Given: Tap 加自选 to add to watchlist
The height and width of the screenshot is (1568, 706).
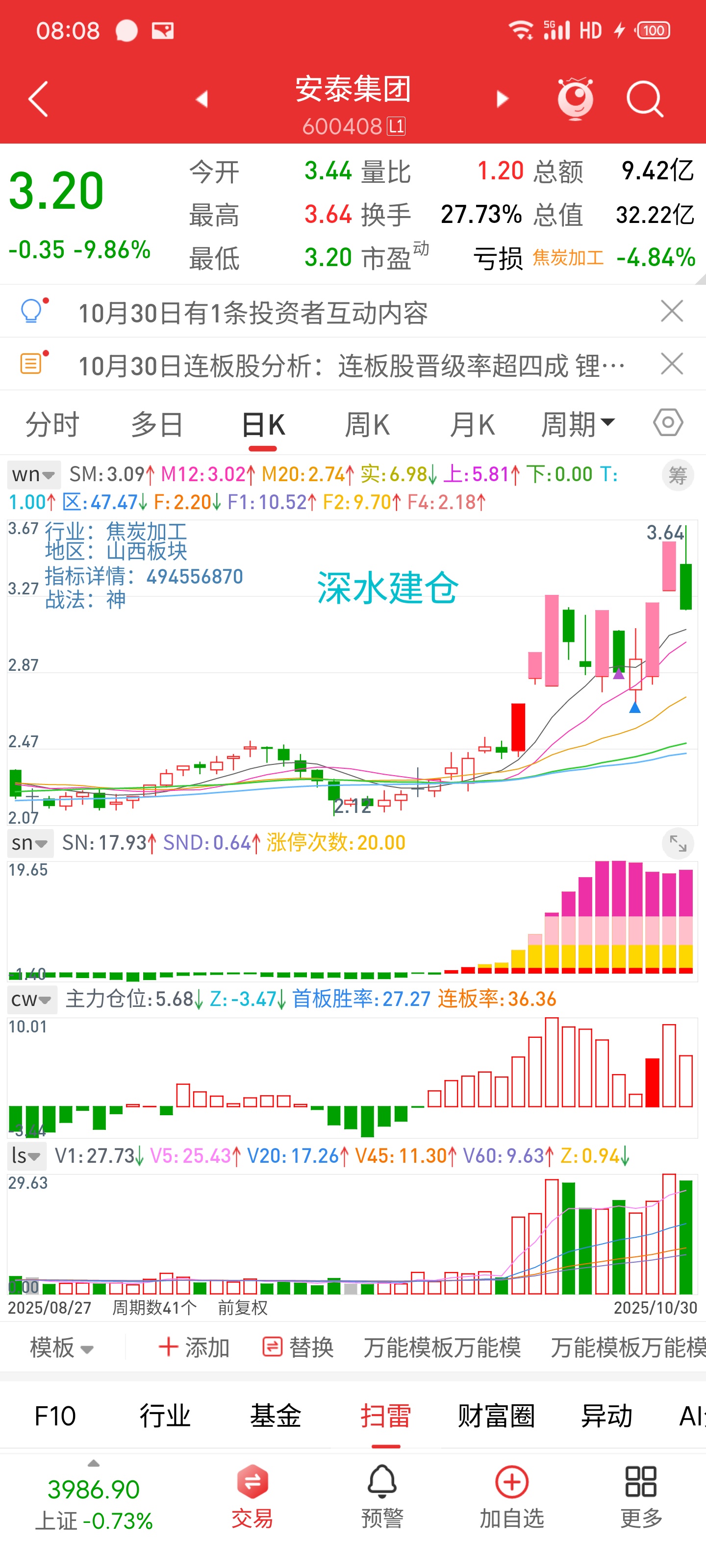Looking at the screenshot, I should point(511,1496).
